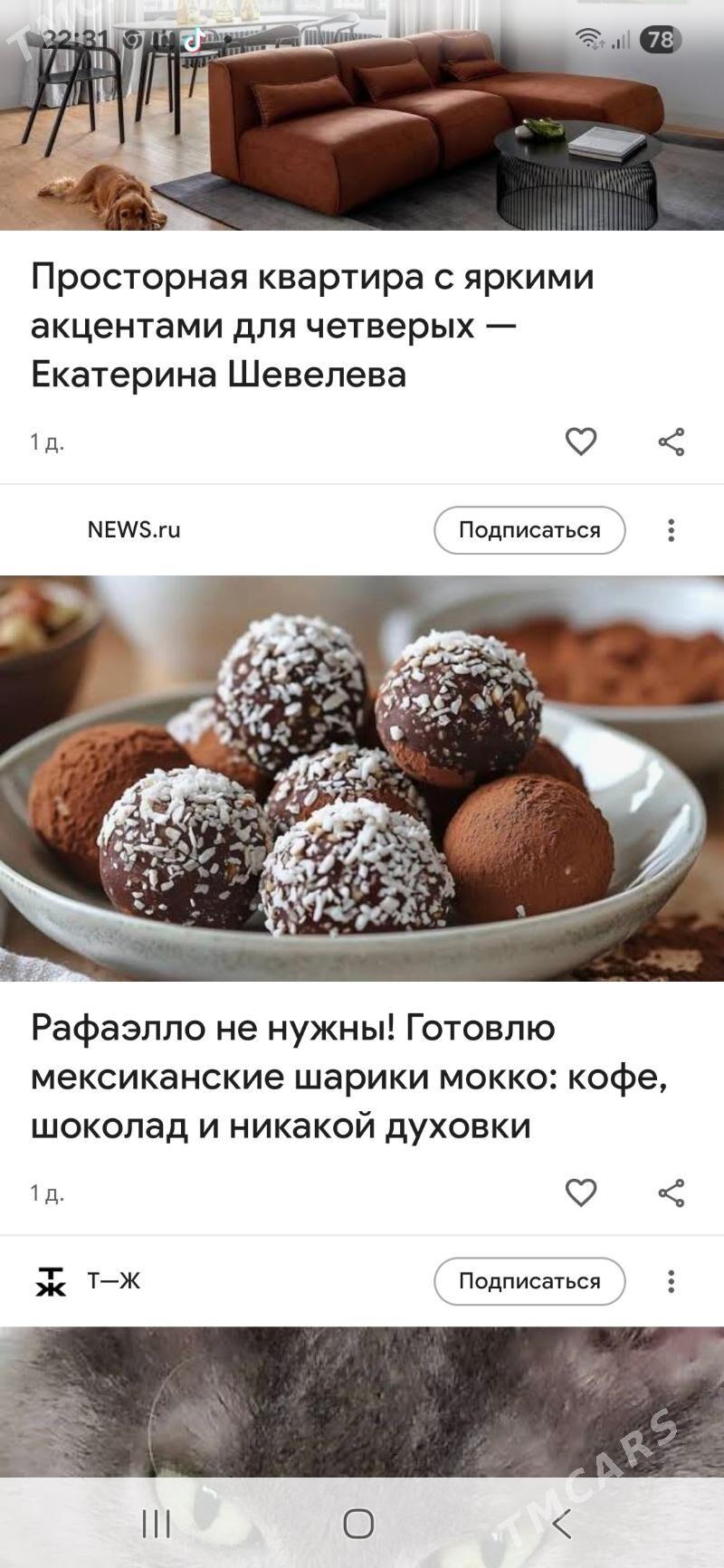Open overflow menu for NEWS.ru

point(671,530)
